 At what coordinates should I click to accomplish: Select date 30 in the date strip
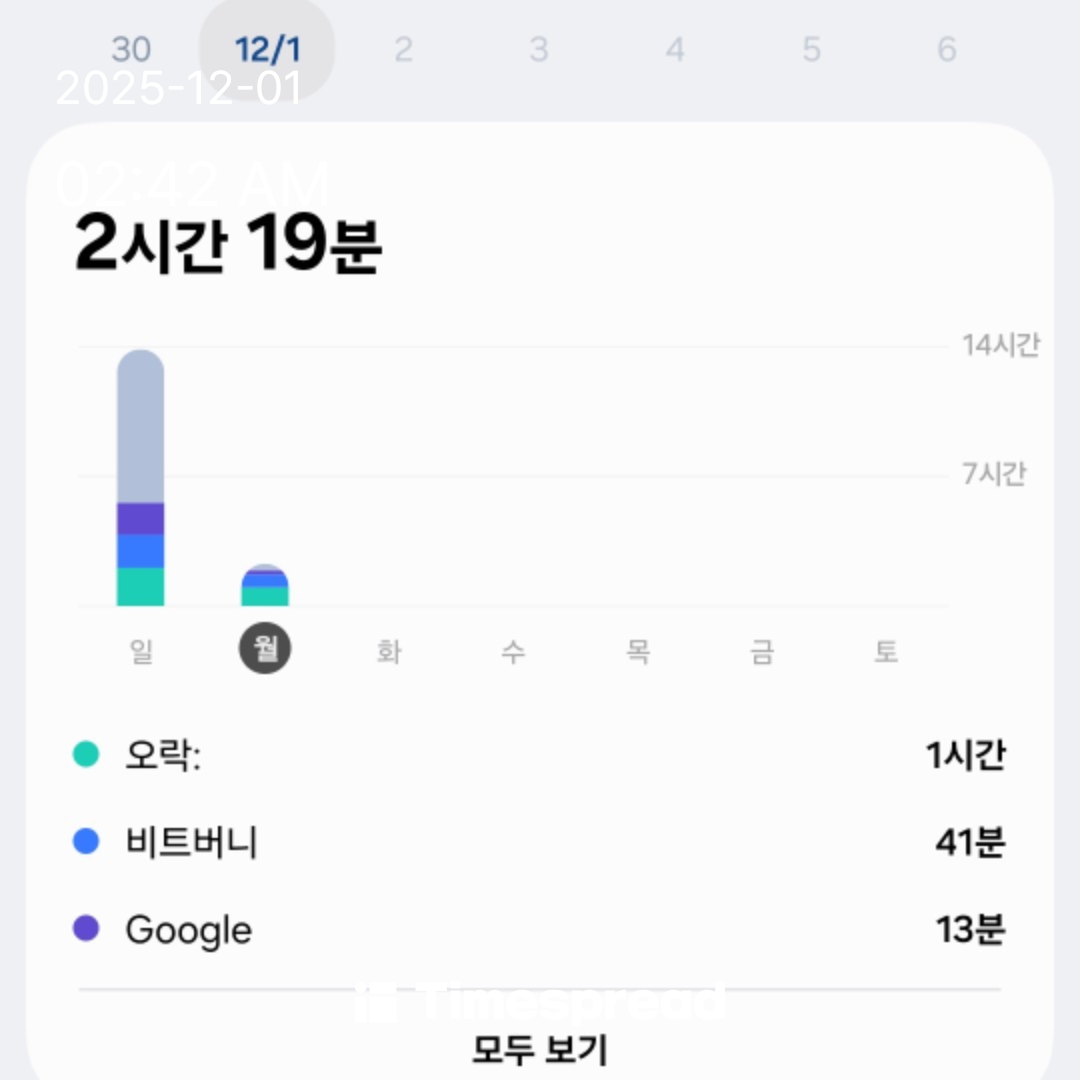[131, 49]
